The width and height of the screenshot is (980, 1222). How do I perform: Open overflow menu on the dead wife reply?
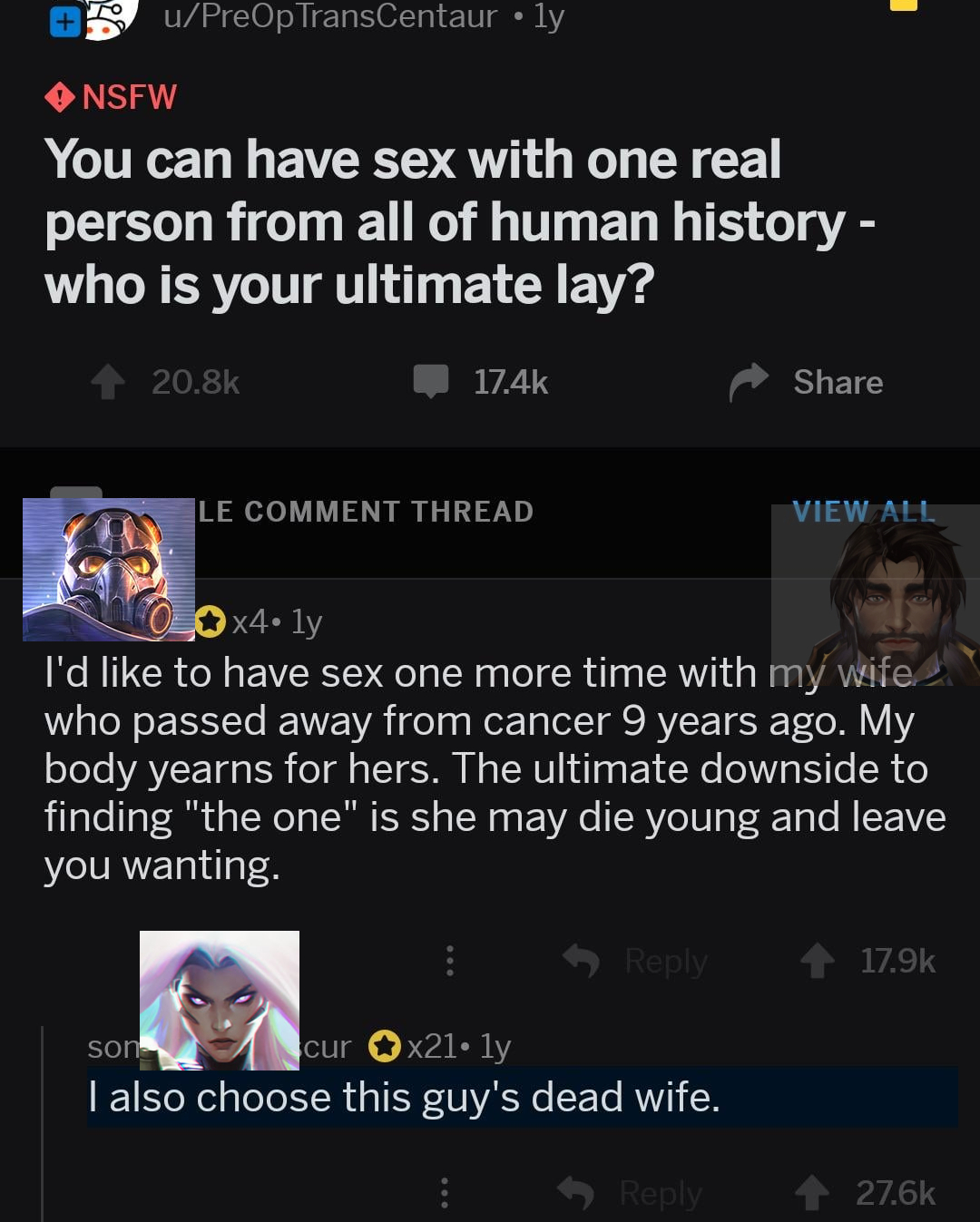point(444,1193)
